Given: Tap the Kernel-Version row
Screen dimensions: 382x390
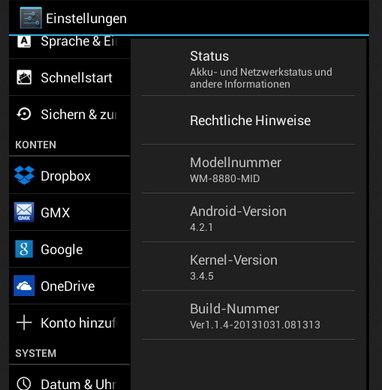Looking at the screenshot, I should tap(248, 267).
